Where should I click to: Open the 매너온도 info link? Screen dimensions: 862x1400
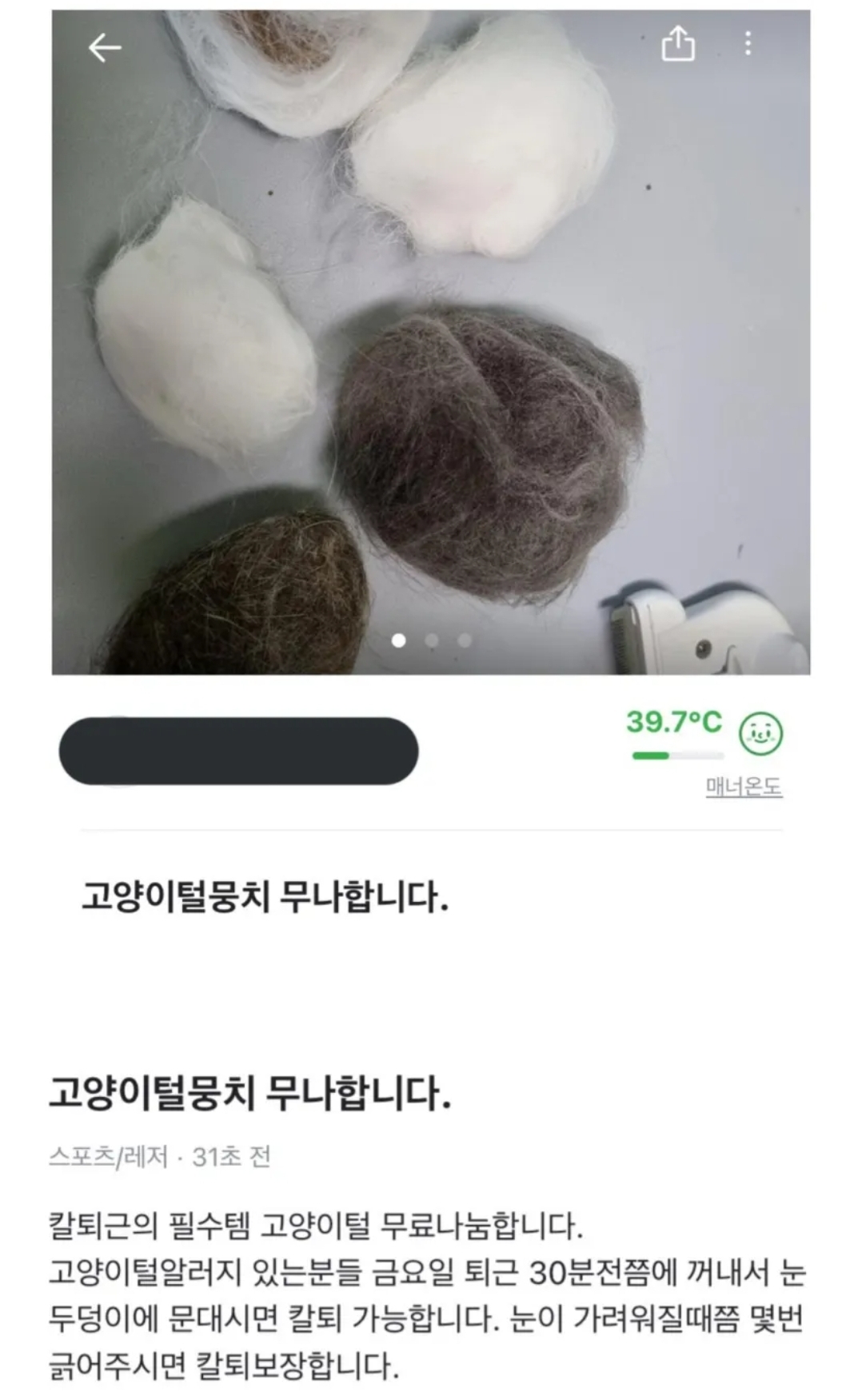[x=743, y=788]
